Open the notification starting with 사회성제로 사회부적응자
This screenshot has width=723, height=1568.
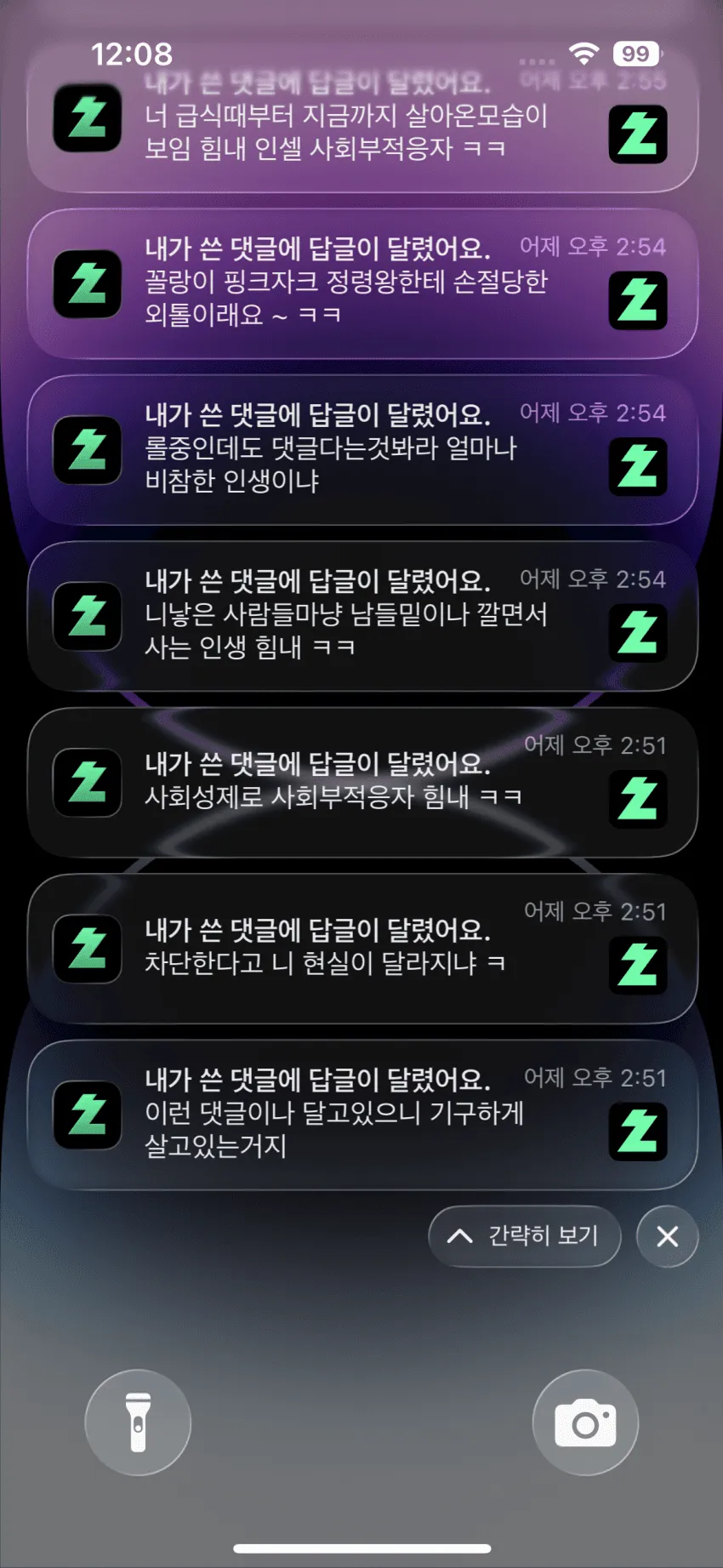(x=362, y=782)
